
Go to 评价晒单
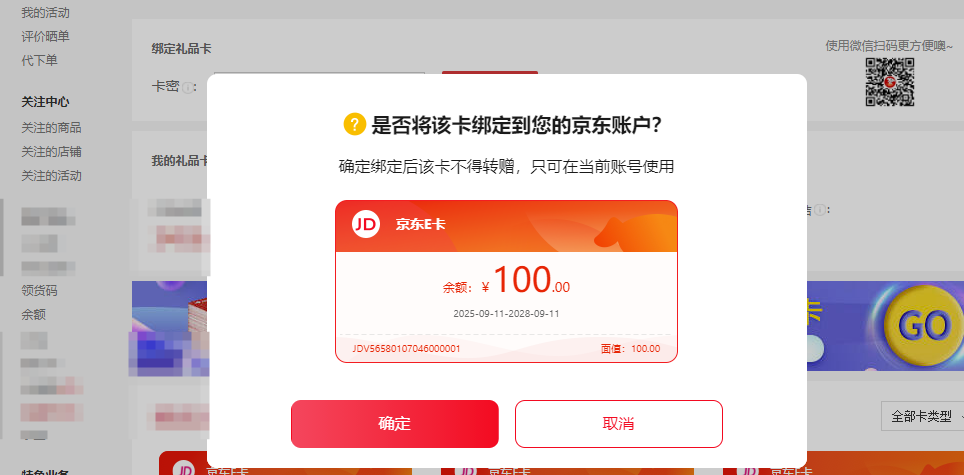pyautogui.click(x=45, y=36)
